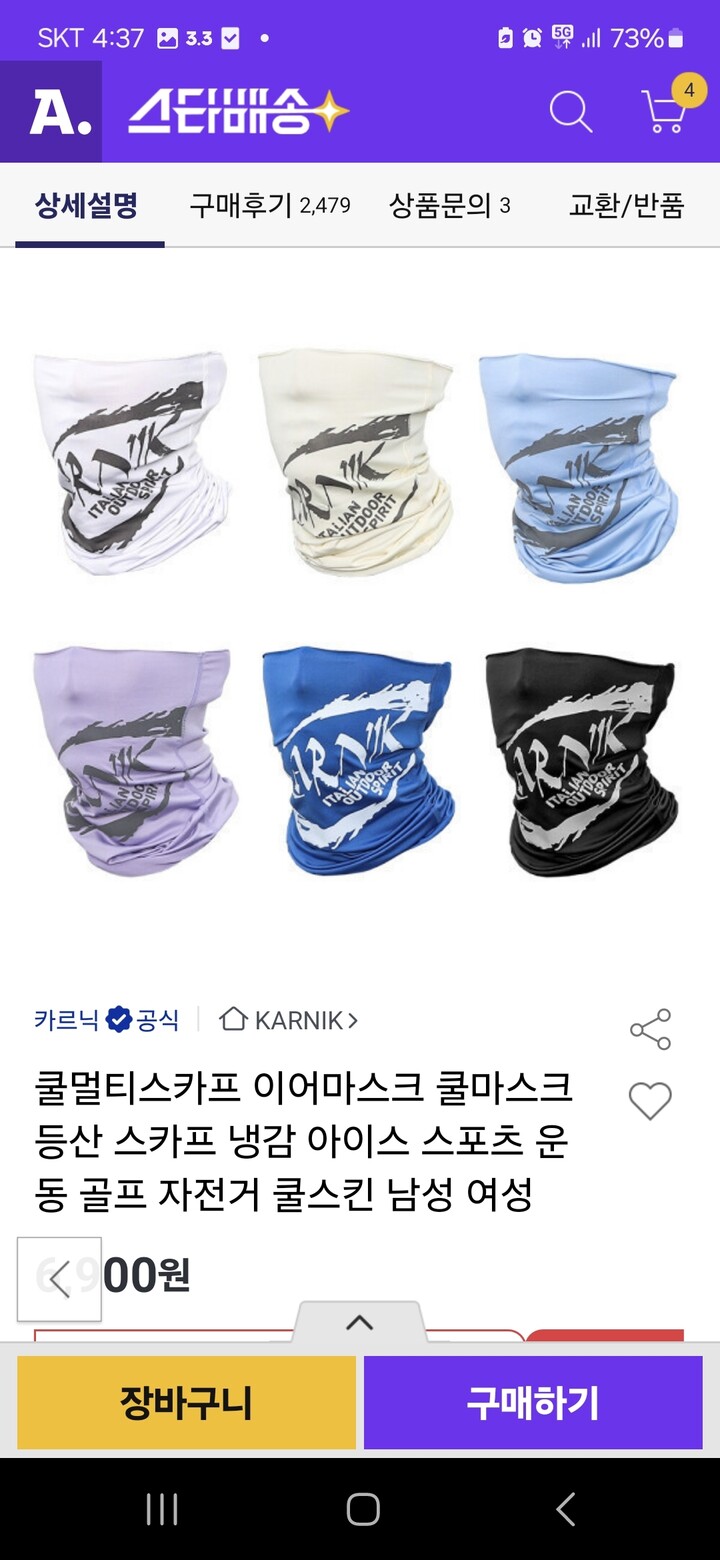This screenshot has height=1560, width=720.
Task: Tap the share icon beside the seller info
Action: tap(651, 1029)
